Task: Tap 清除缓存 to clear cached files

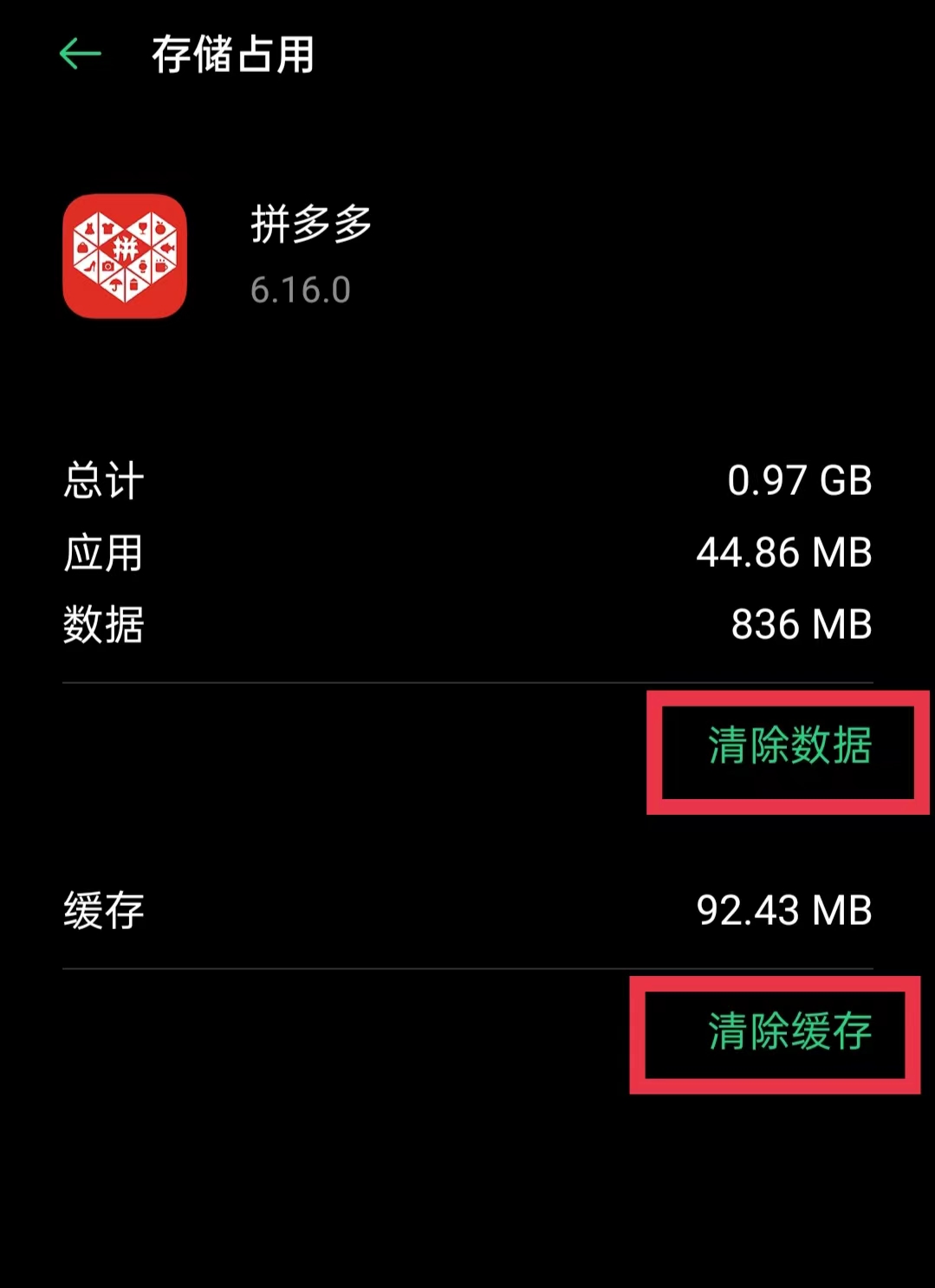Action: (789, 1033)
